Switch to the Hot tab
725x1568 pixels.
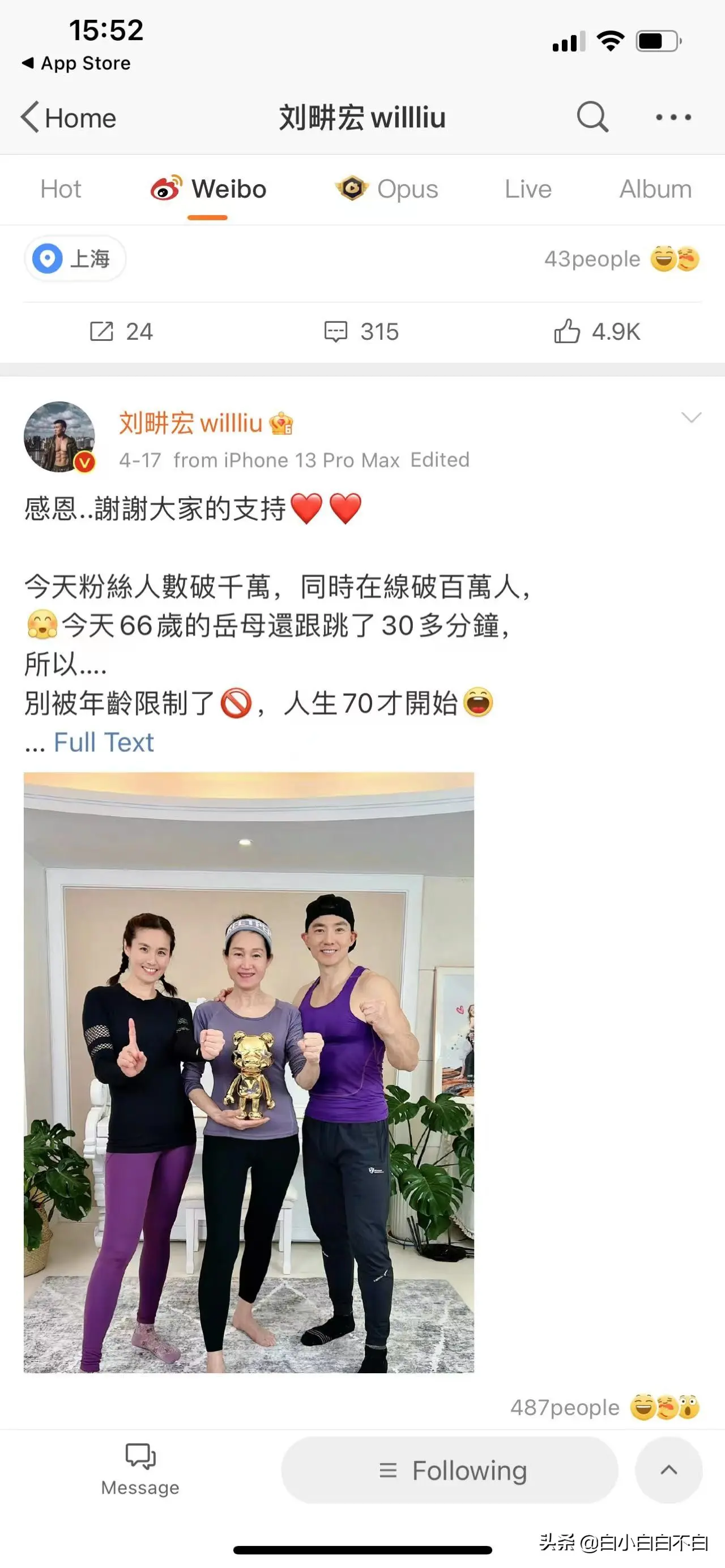coord(60,189)
